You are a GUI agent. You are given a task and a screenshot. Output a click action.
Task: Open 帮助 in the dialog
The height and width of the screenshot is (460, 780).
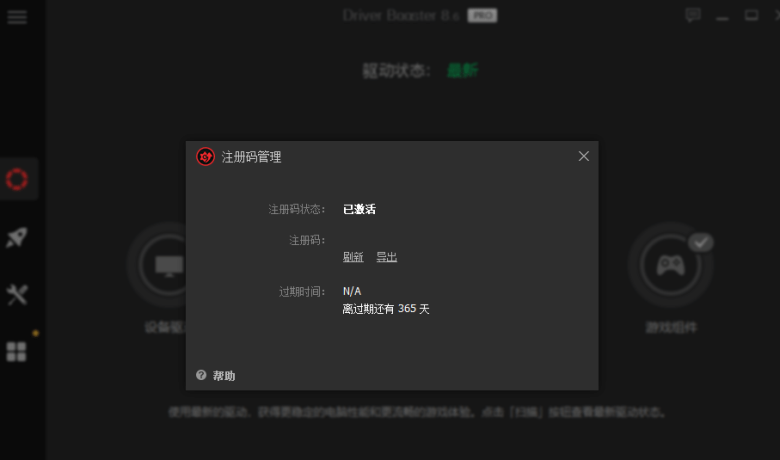tap(223, 376)
